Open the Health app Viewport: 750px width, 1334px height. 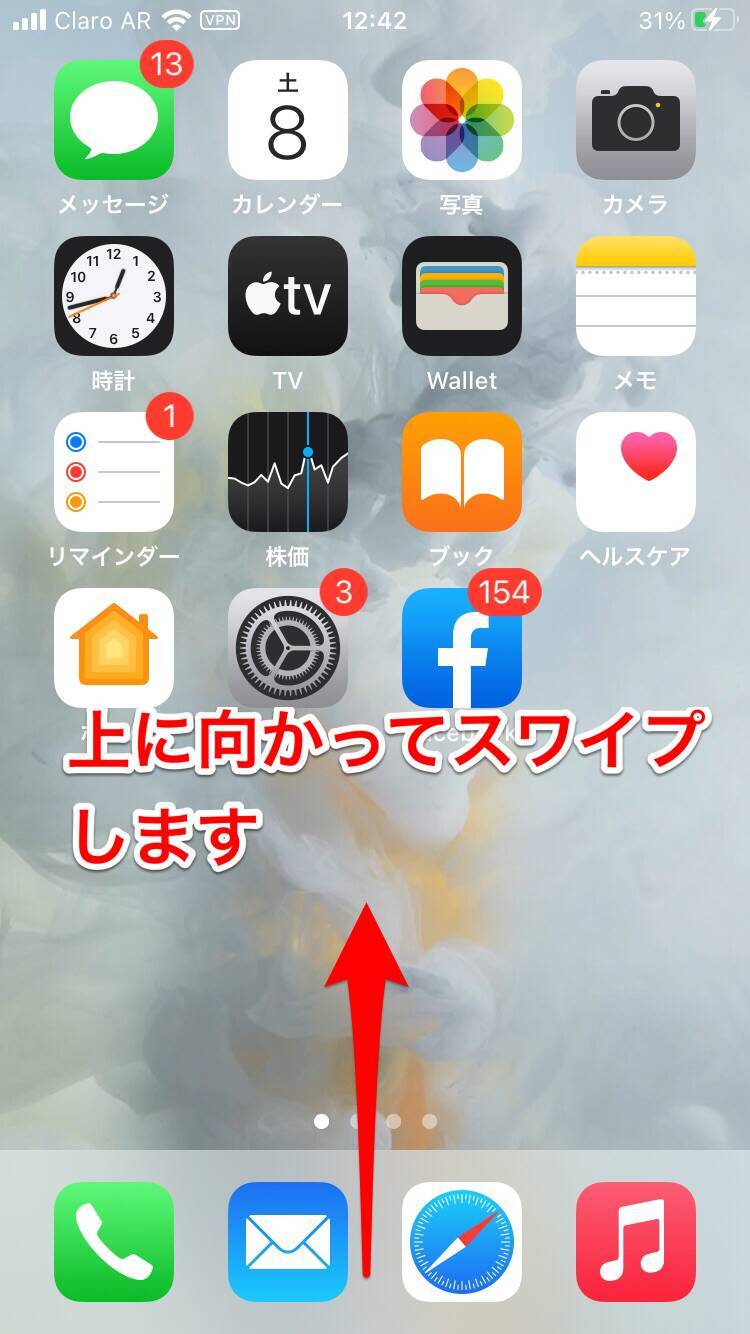635,472
